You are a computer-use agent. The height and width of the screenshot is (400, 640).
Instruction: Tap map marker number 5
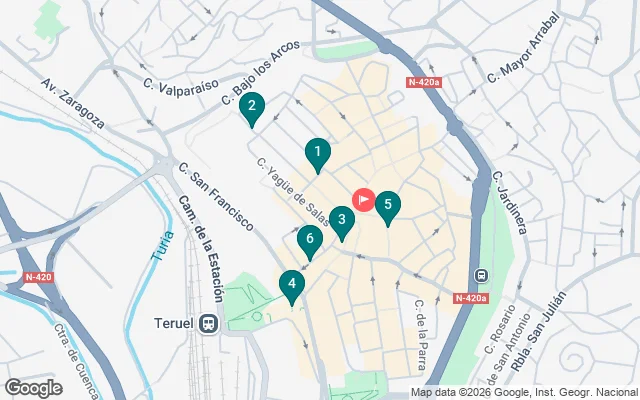[x=387, y=205]
